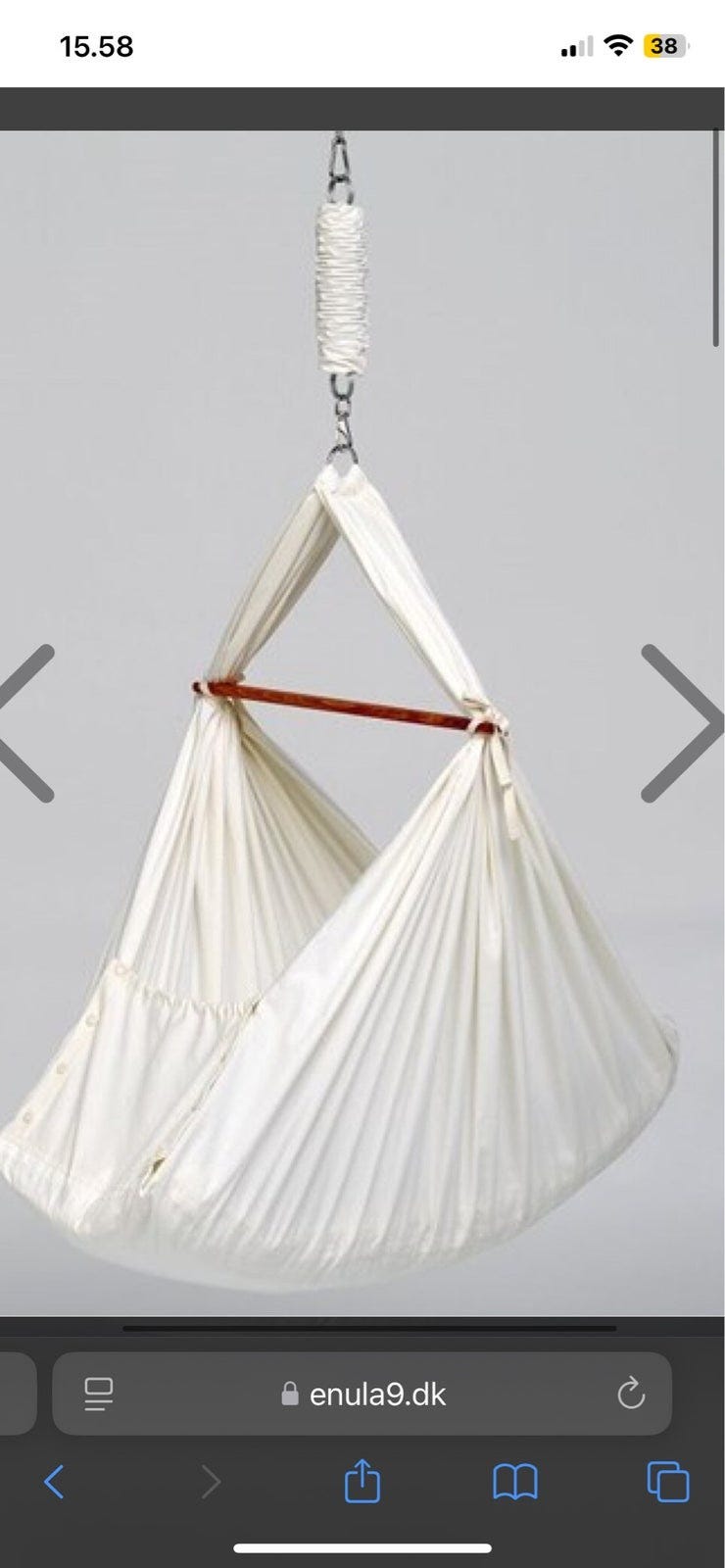This screenshot has width=725, height=1568.
Task: Go to the previous product image
Action: click(x=27, y=723)
